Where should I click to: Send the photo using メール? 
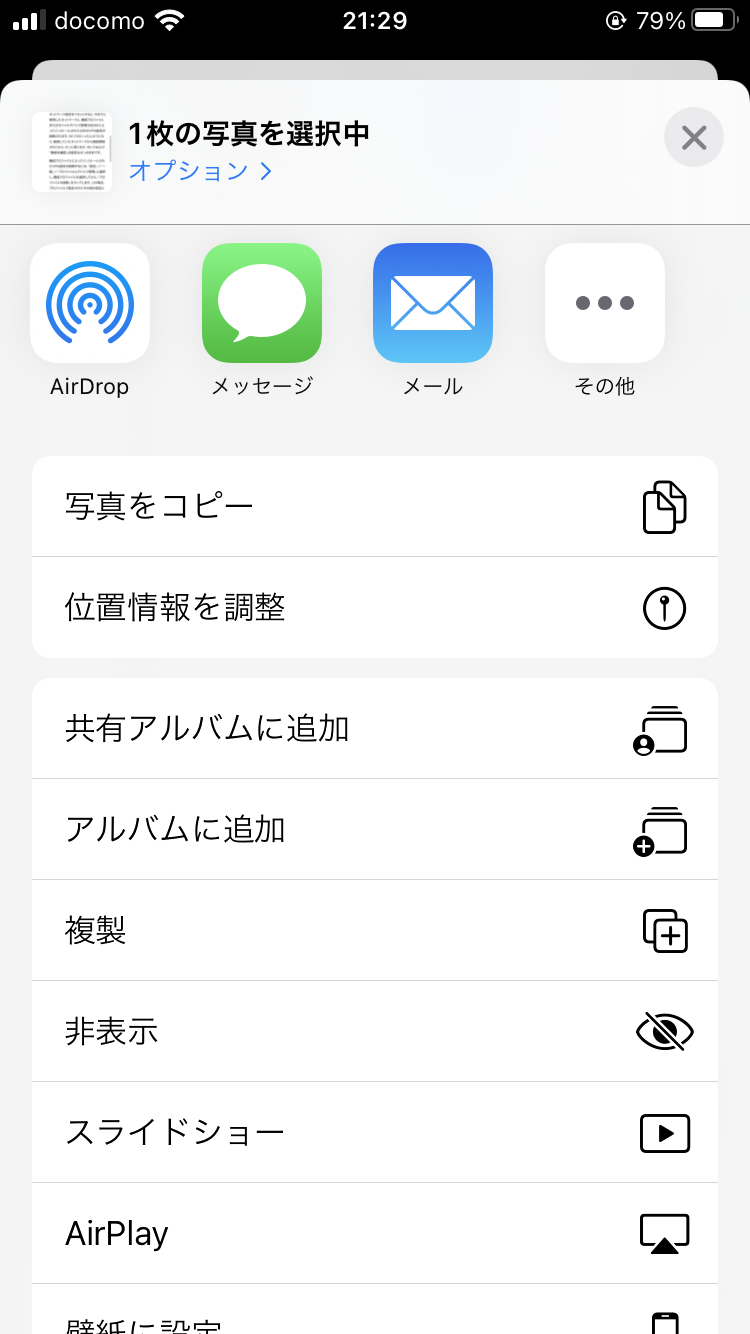[433, 303]
